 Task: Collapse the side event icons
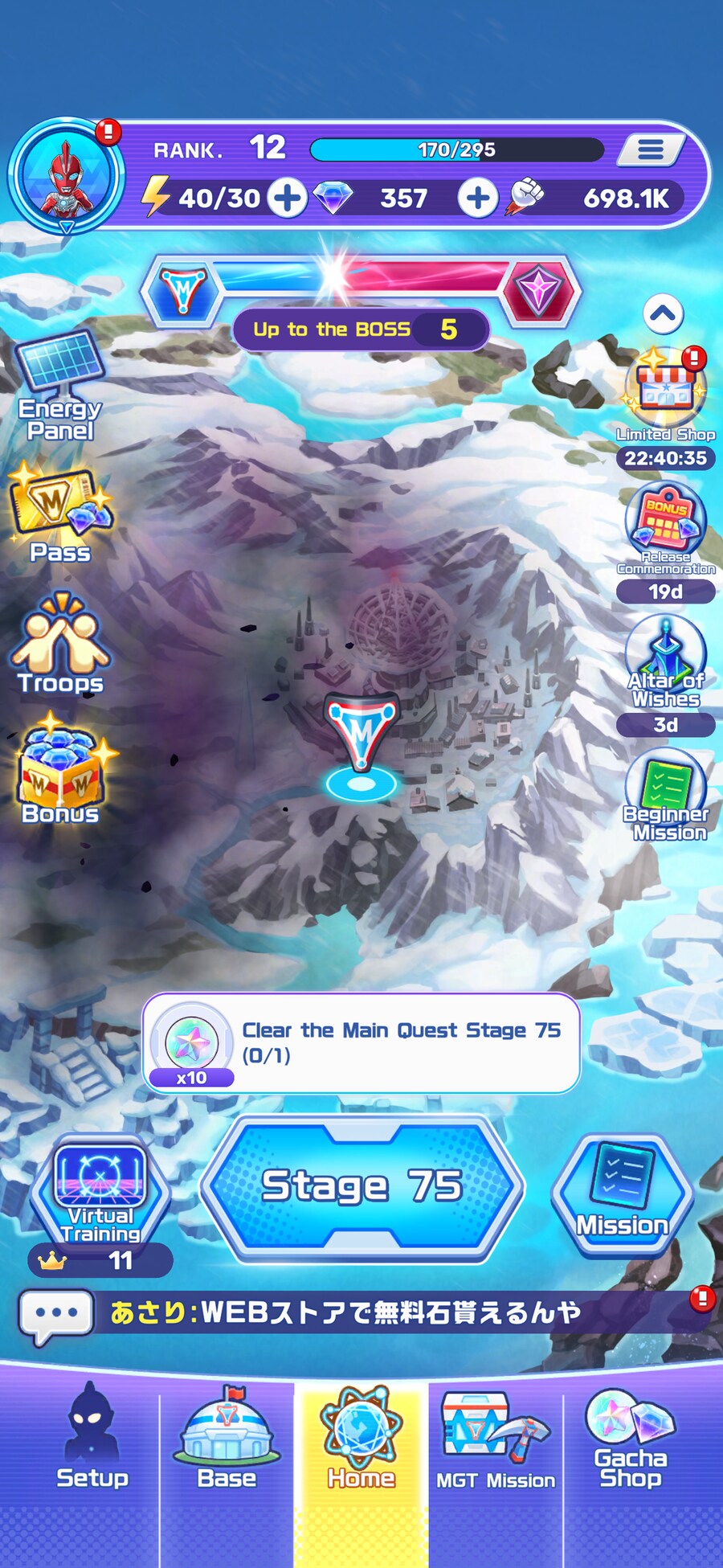663,314
